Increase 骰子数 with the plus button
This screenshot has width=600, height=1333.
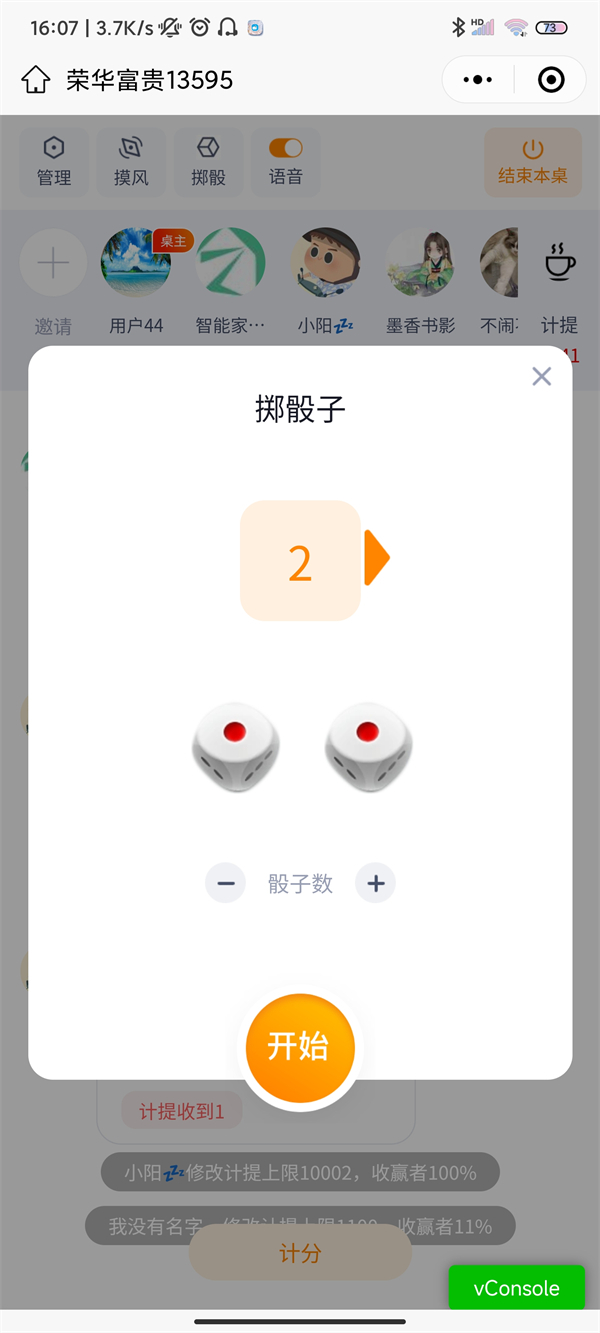[376, 883]
